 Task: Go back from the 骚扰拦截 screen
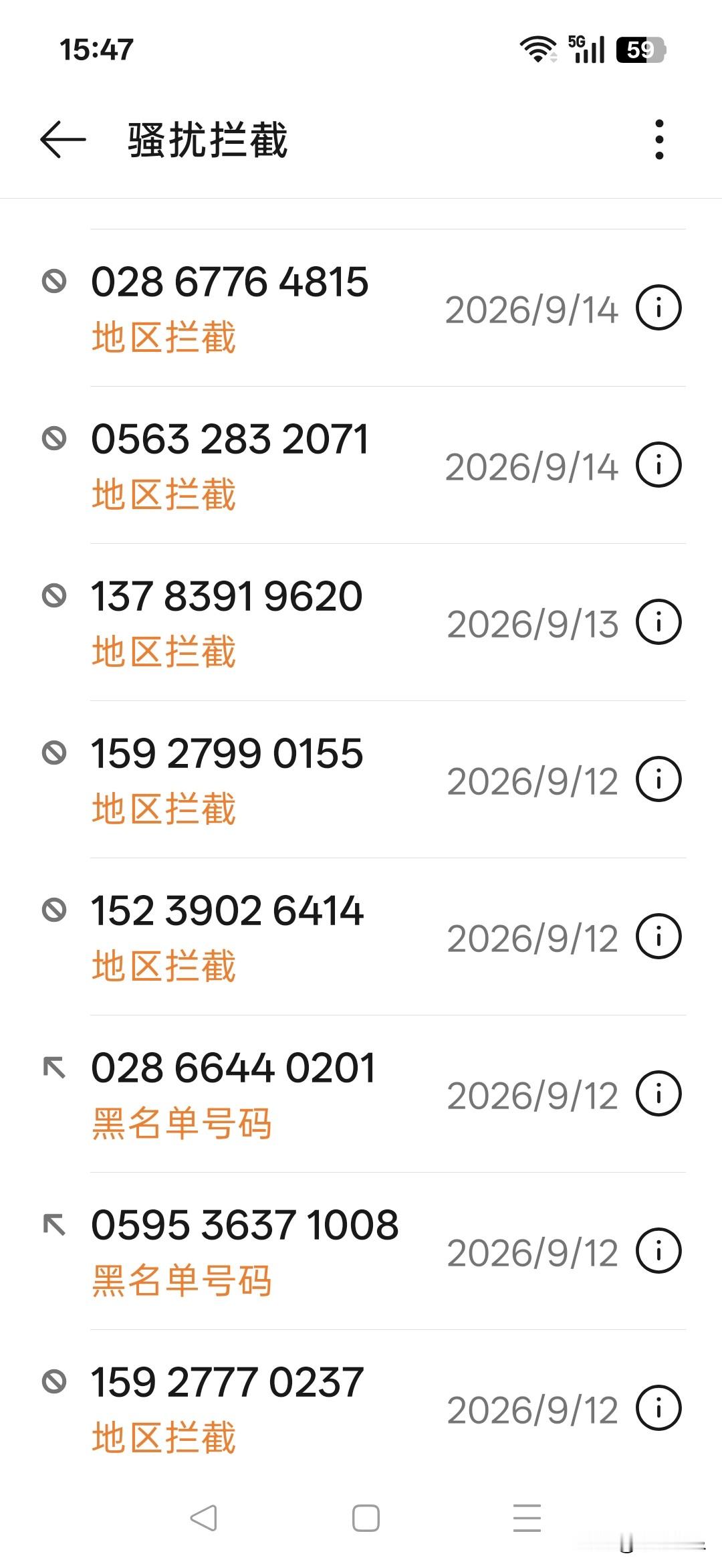point(63,140)
